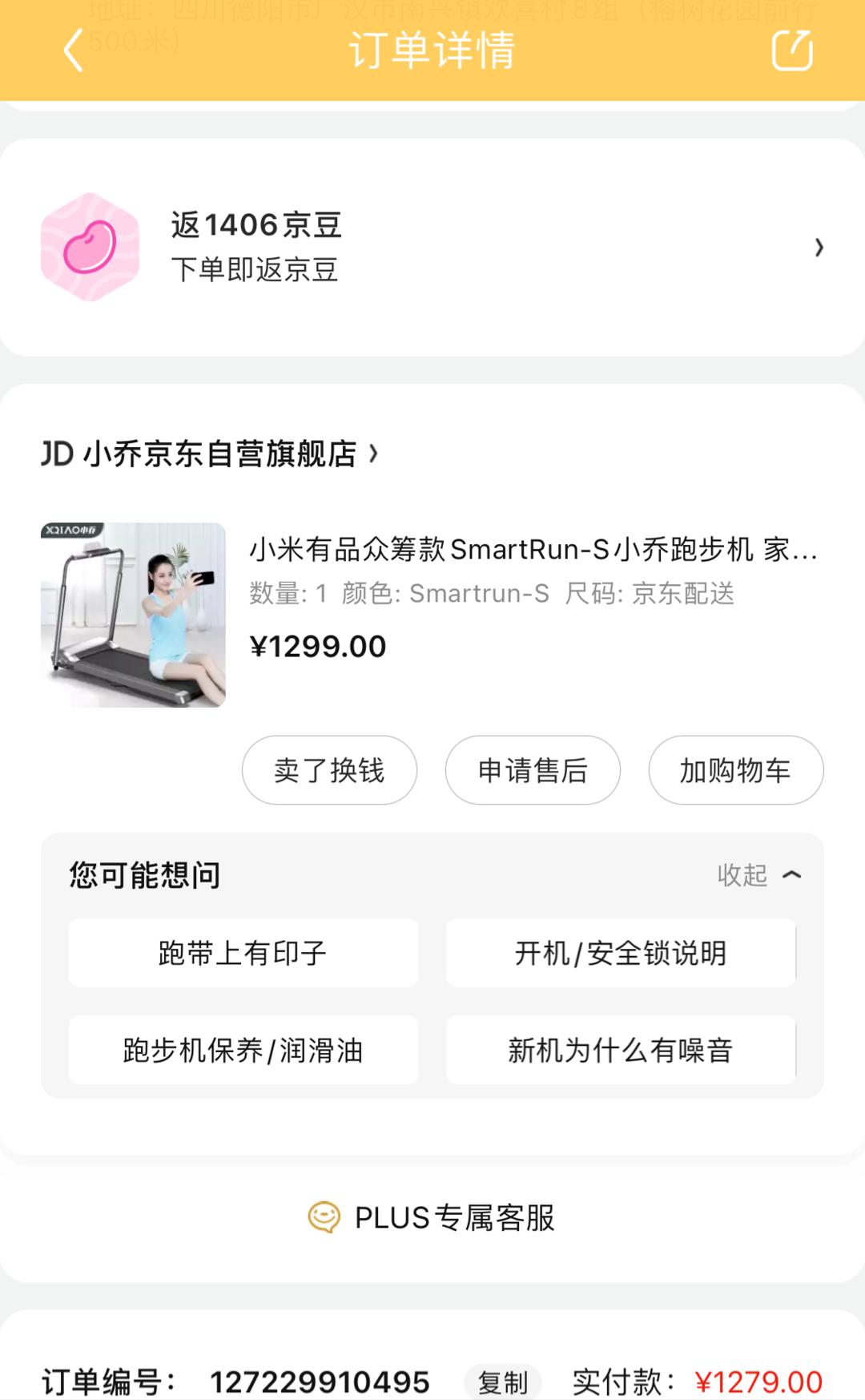The width and height of the screenshot is (865, 1400).
Task: Open 开机/安全锁说明 question
Action: [620, 954]
